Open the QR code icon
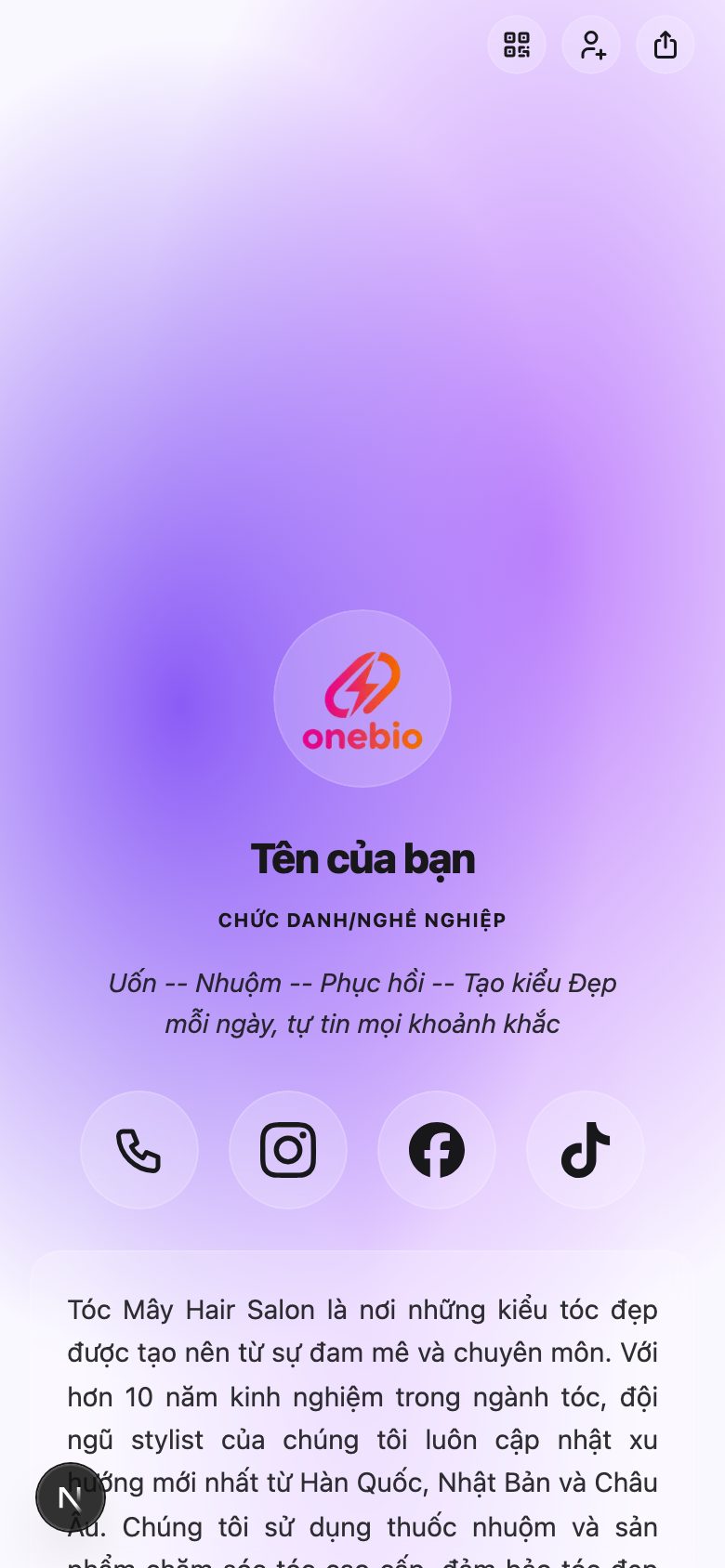This screenshot has height=1568, width=725. pos(516,45)
